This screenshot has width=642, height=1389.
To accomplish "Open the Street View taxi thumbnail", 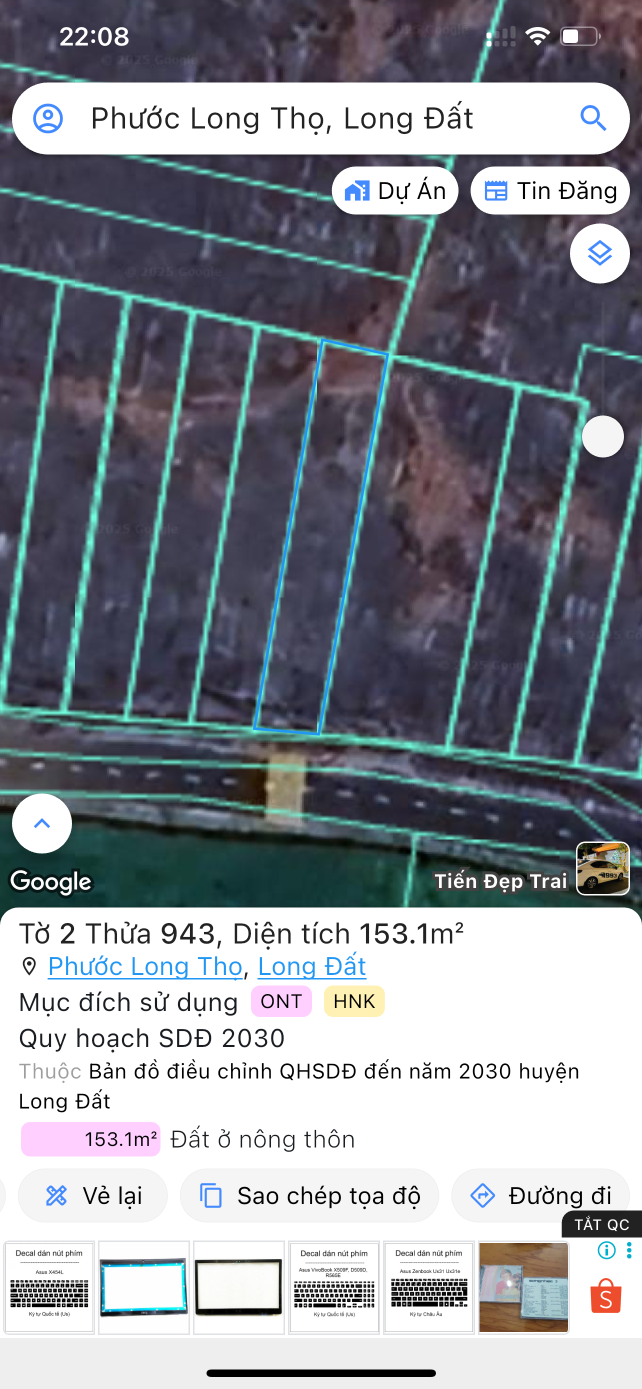I will click(603, 868).
